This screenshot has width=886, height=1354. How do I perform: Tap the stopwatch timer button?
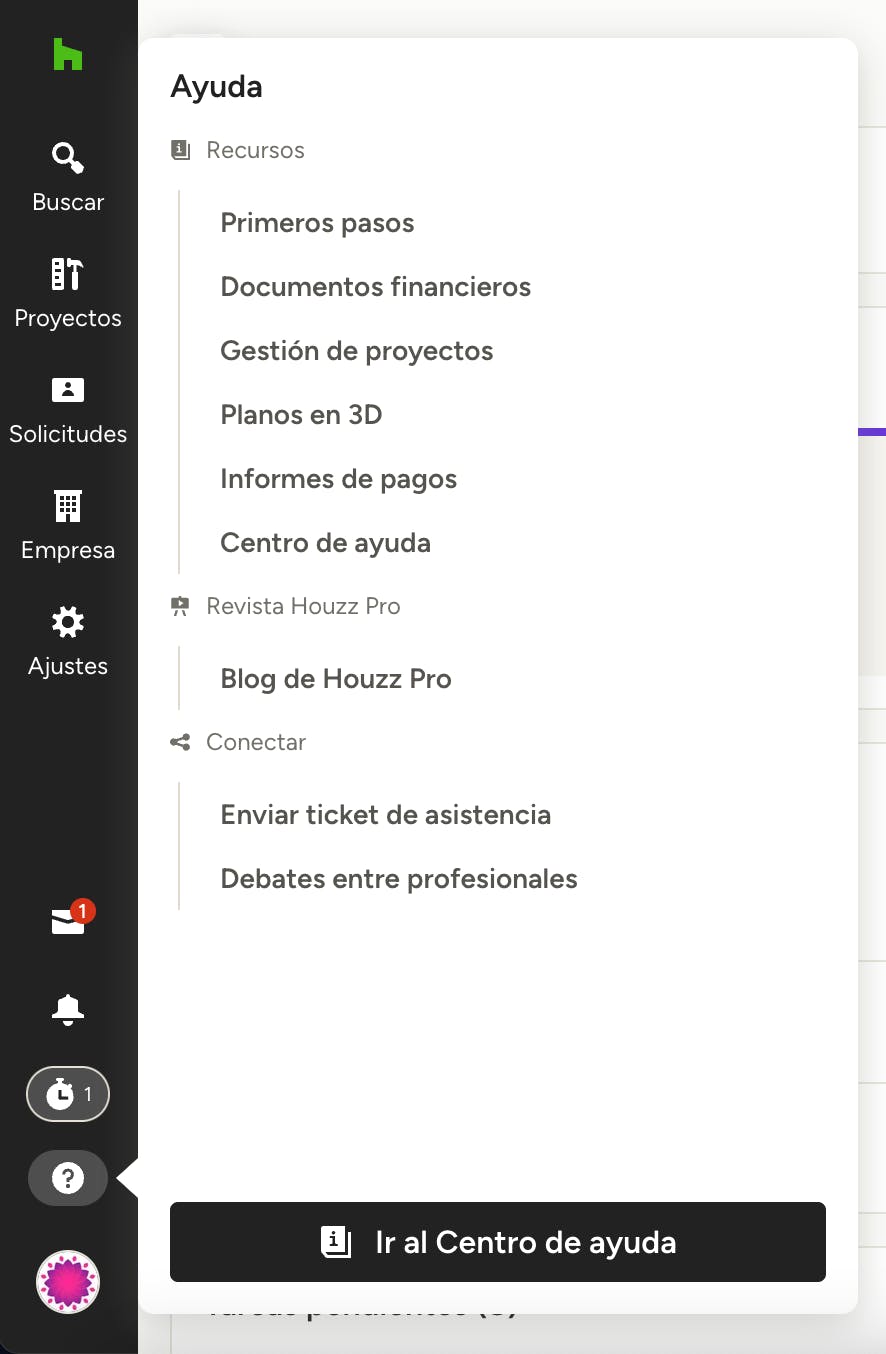(68, 1095)
